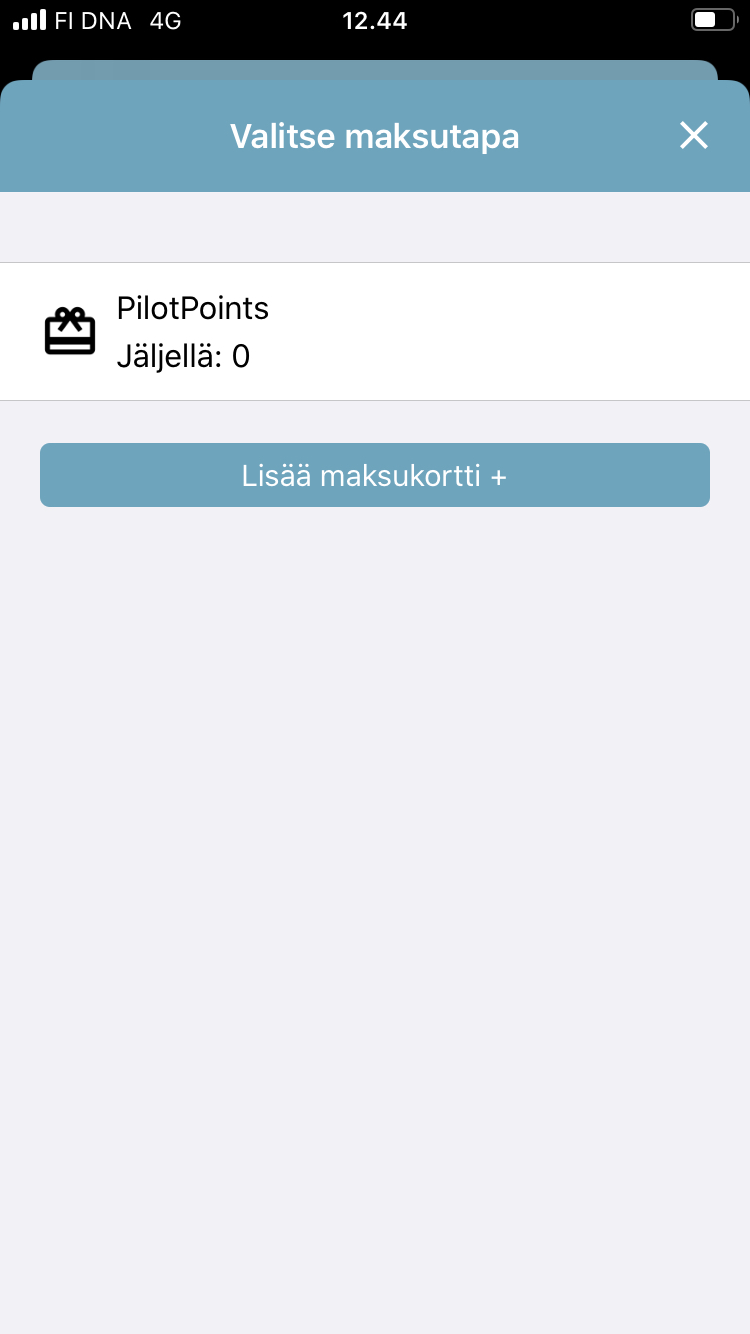Tap the Lisää maksukortti + button
The width and height of the screenshot is (750, 1334).
(x=374, y=475)
